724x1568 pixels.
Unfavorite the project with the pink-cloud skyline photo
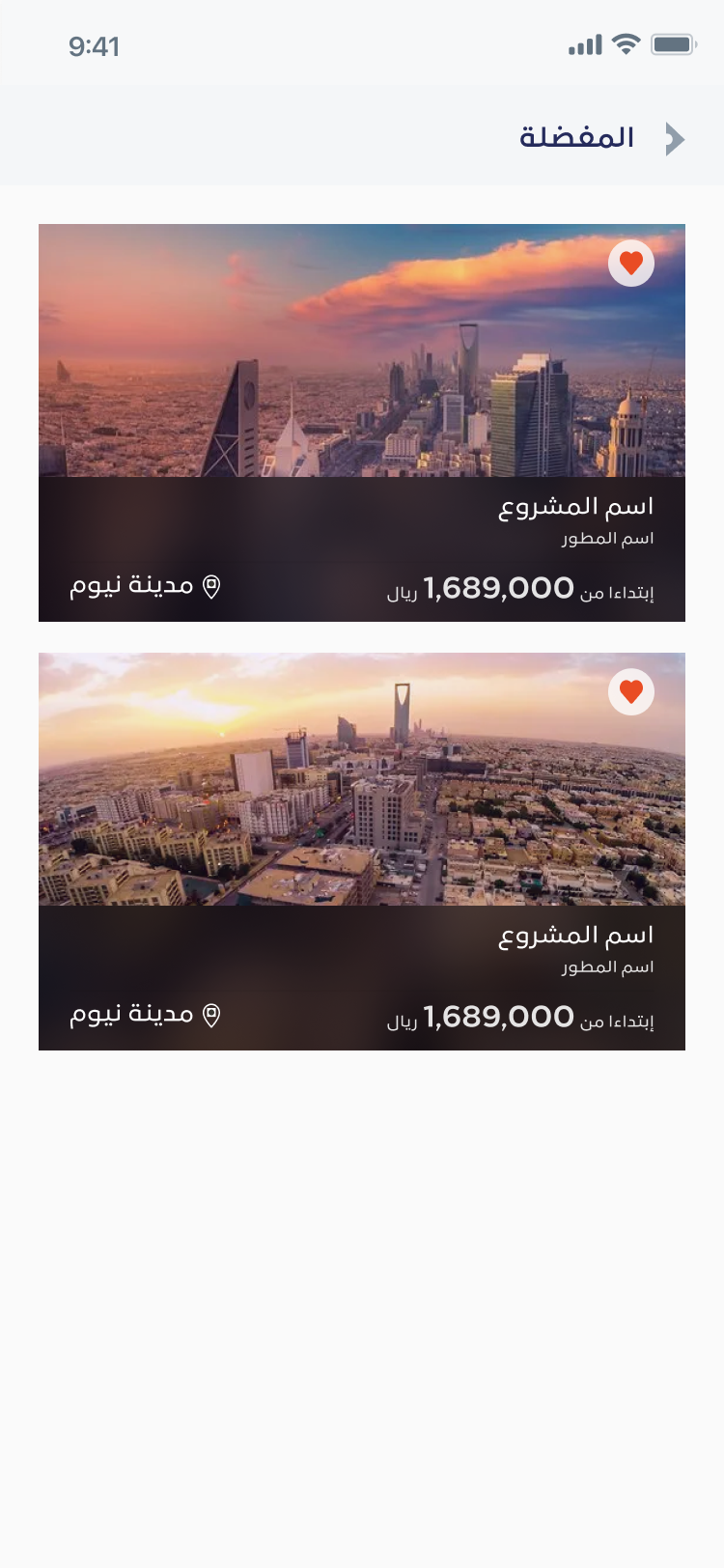[631, 263]
